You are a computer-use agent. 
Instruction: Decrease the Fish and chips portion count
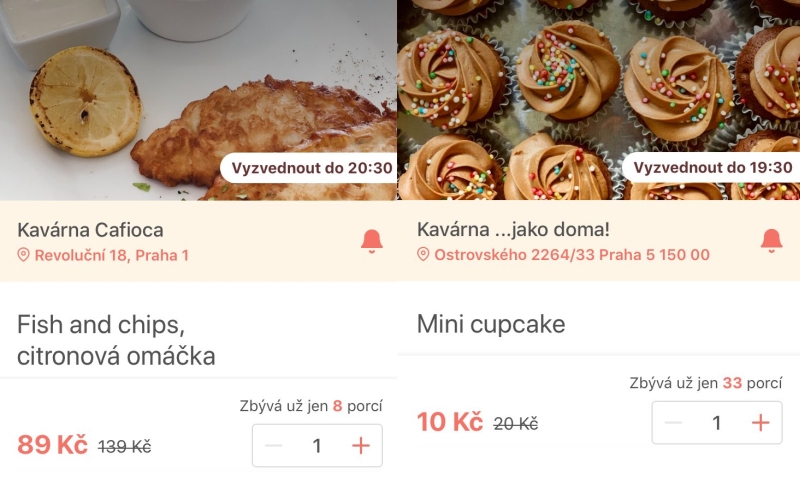tap(274, 446)
